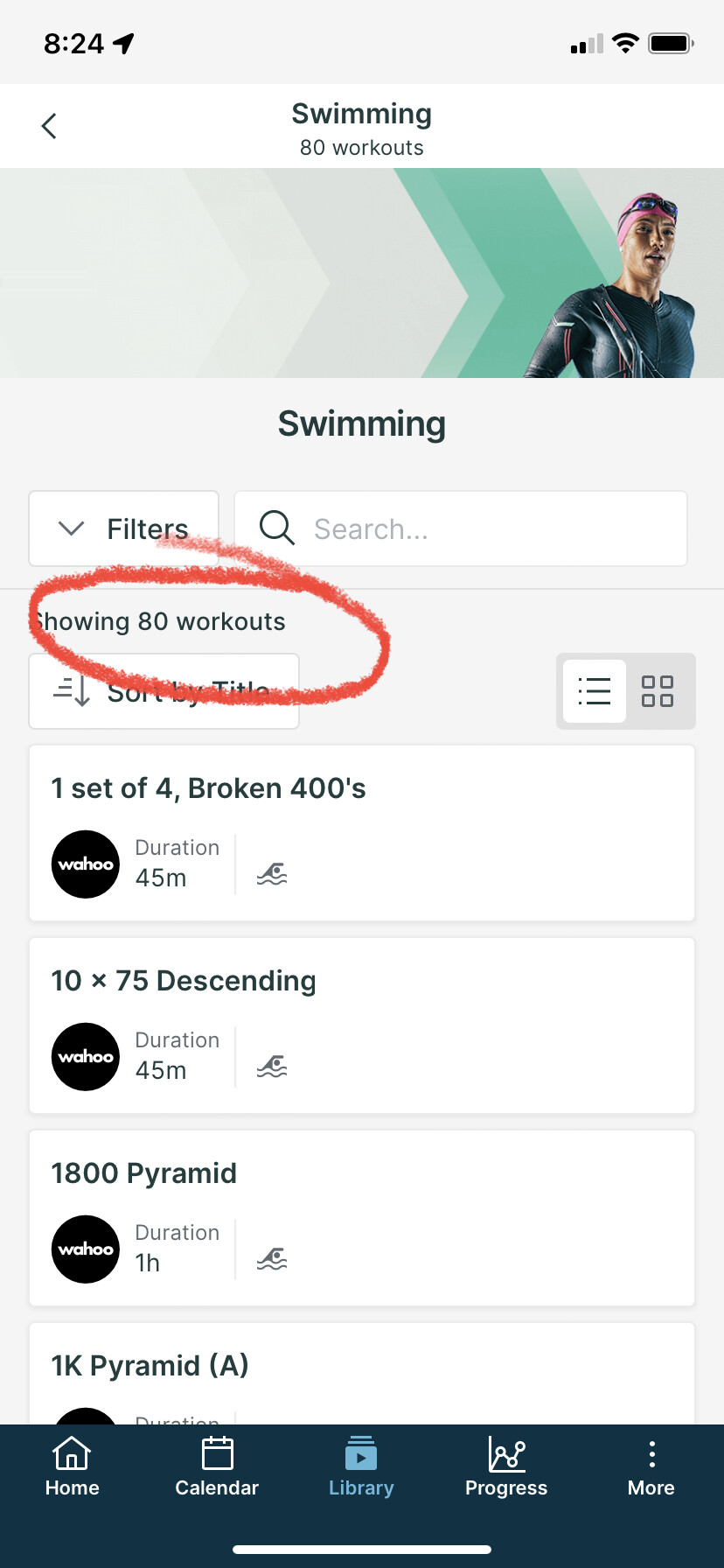Switch to grid view layout
This screenshot has height=1568, width=724.
point(658,691)
